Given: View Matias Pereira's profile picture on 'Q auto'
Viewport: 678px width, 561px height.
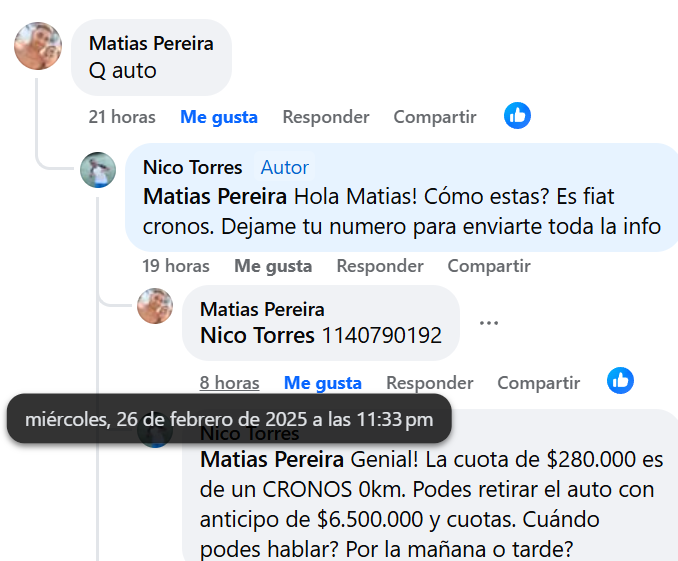Looking at the screenshot, I should click(x=38, y=46).
